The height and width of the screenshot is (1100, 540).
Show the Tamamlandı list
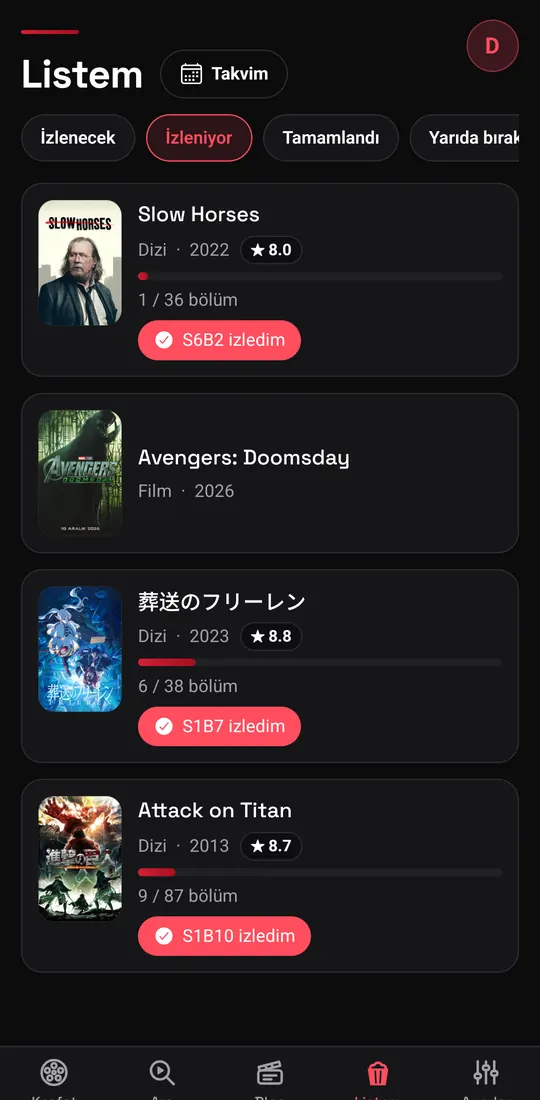coord(331,138)
